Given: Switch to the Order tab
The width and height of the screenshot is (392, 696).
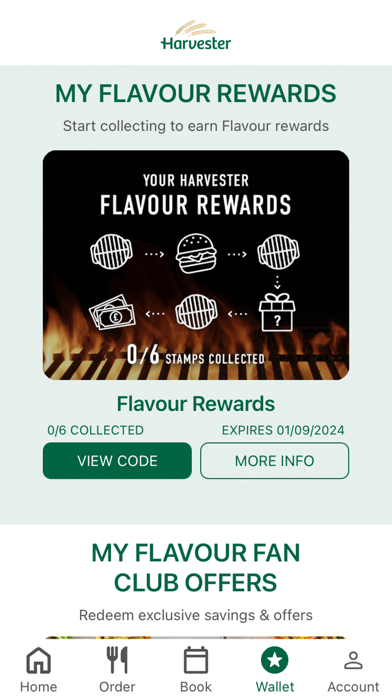Looking at the screenshot, I should pyautogui.click(x=117, y=669).
